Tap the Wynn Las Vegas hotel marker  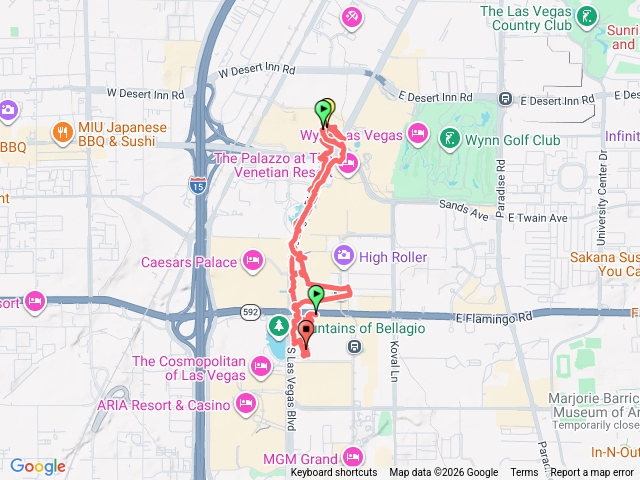(x=418, y=134)
